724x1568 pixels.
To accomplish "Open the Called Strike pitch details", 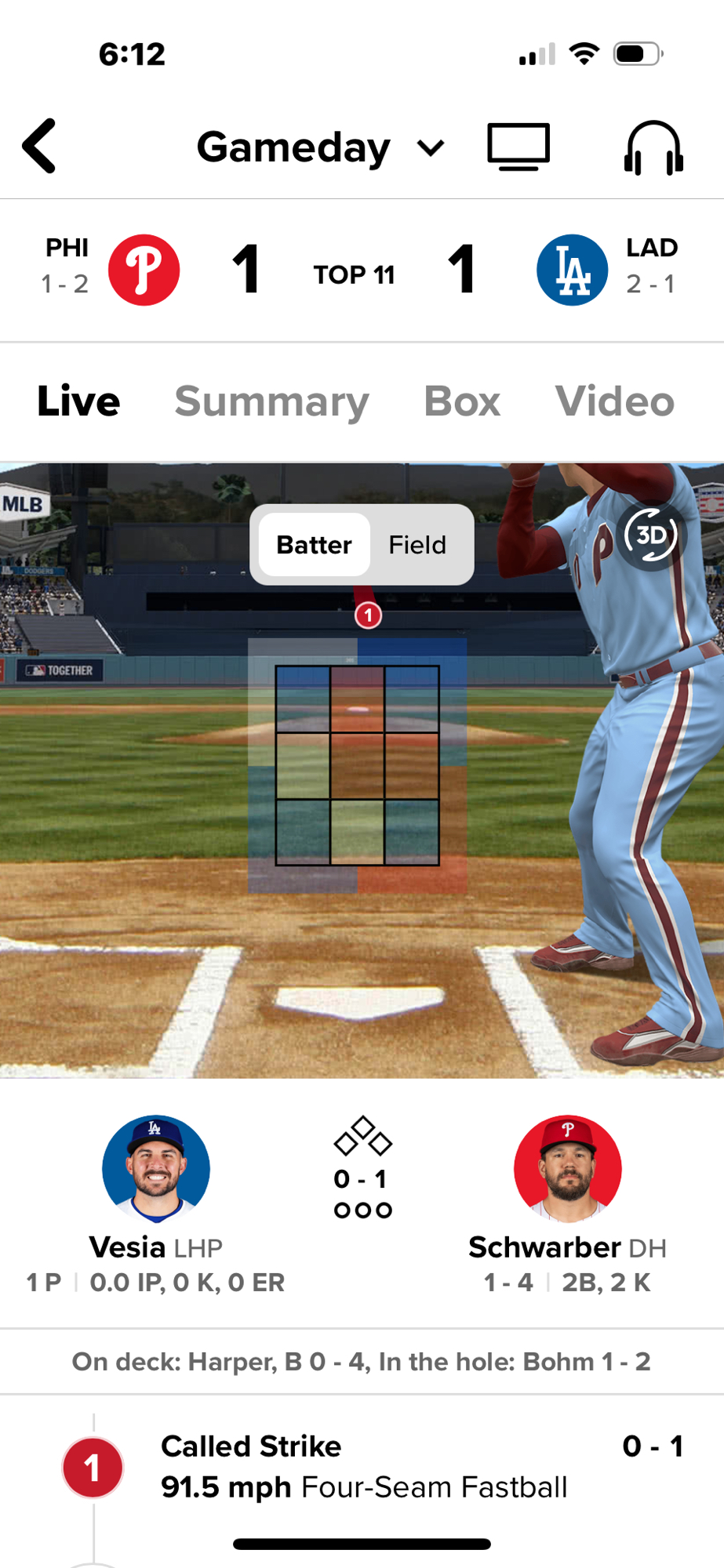I will click(x=364, y=1466).
